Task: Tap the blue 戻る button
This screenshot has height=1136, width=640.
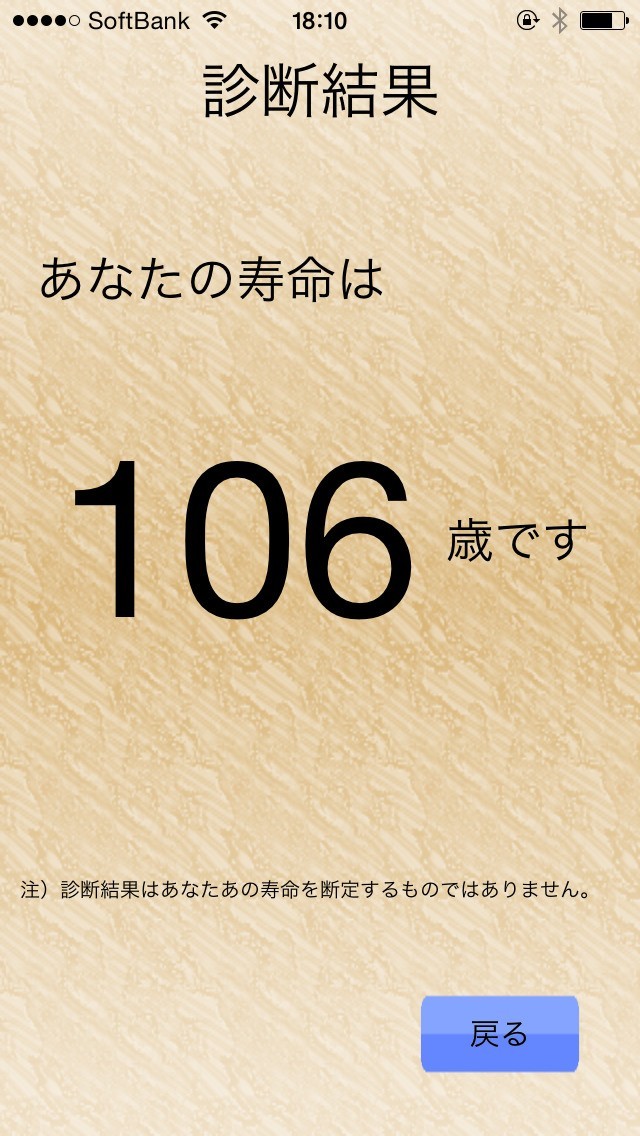Action: [x=499, y=1034]
